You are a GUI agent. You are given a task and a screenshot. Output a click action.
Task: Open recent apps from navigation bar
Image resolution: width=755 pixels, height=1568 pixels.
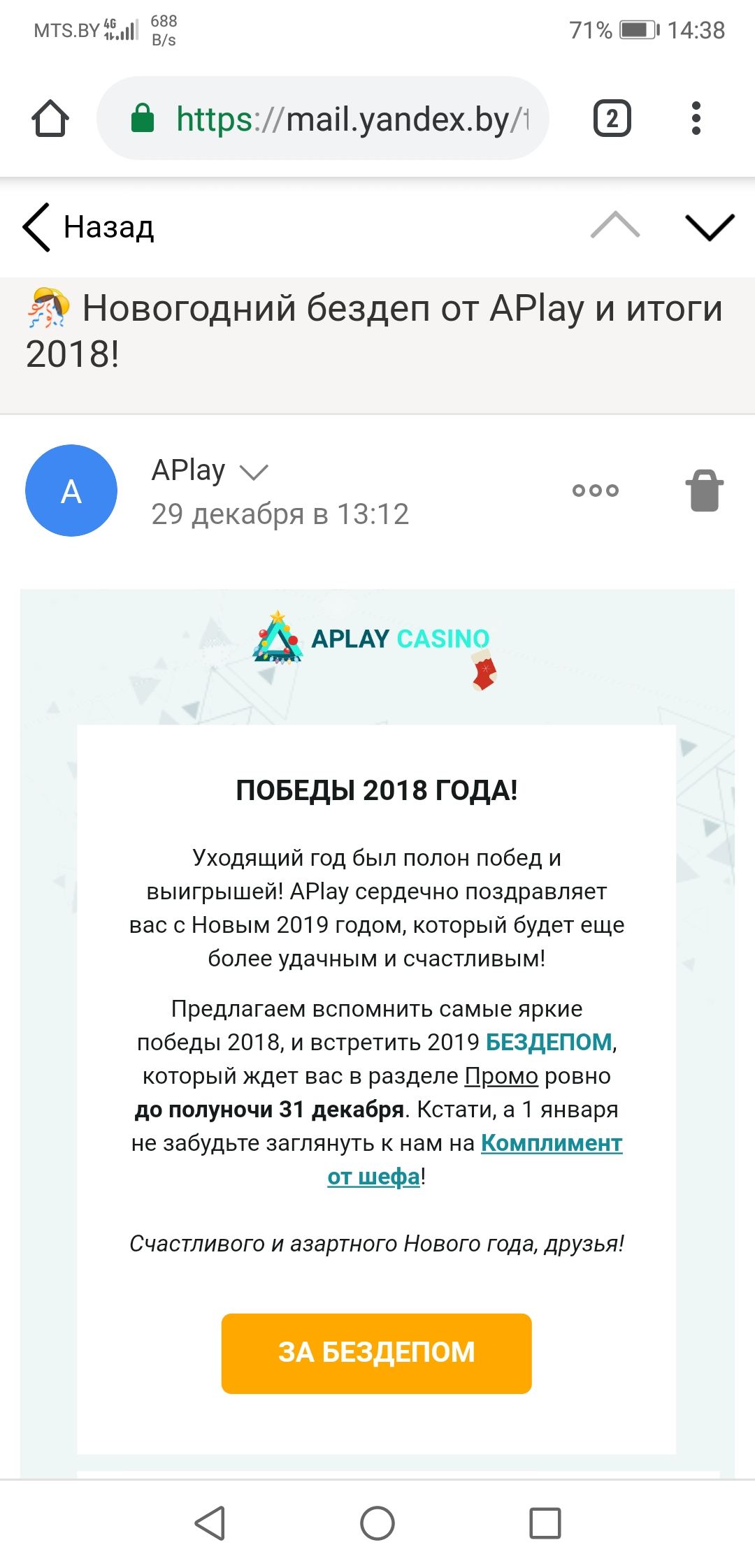click(x=545, y=1523)
